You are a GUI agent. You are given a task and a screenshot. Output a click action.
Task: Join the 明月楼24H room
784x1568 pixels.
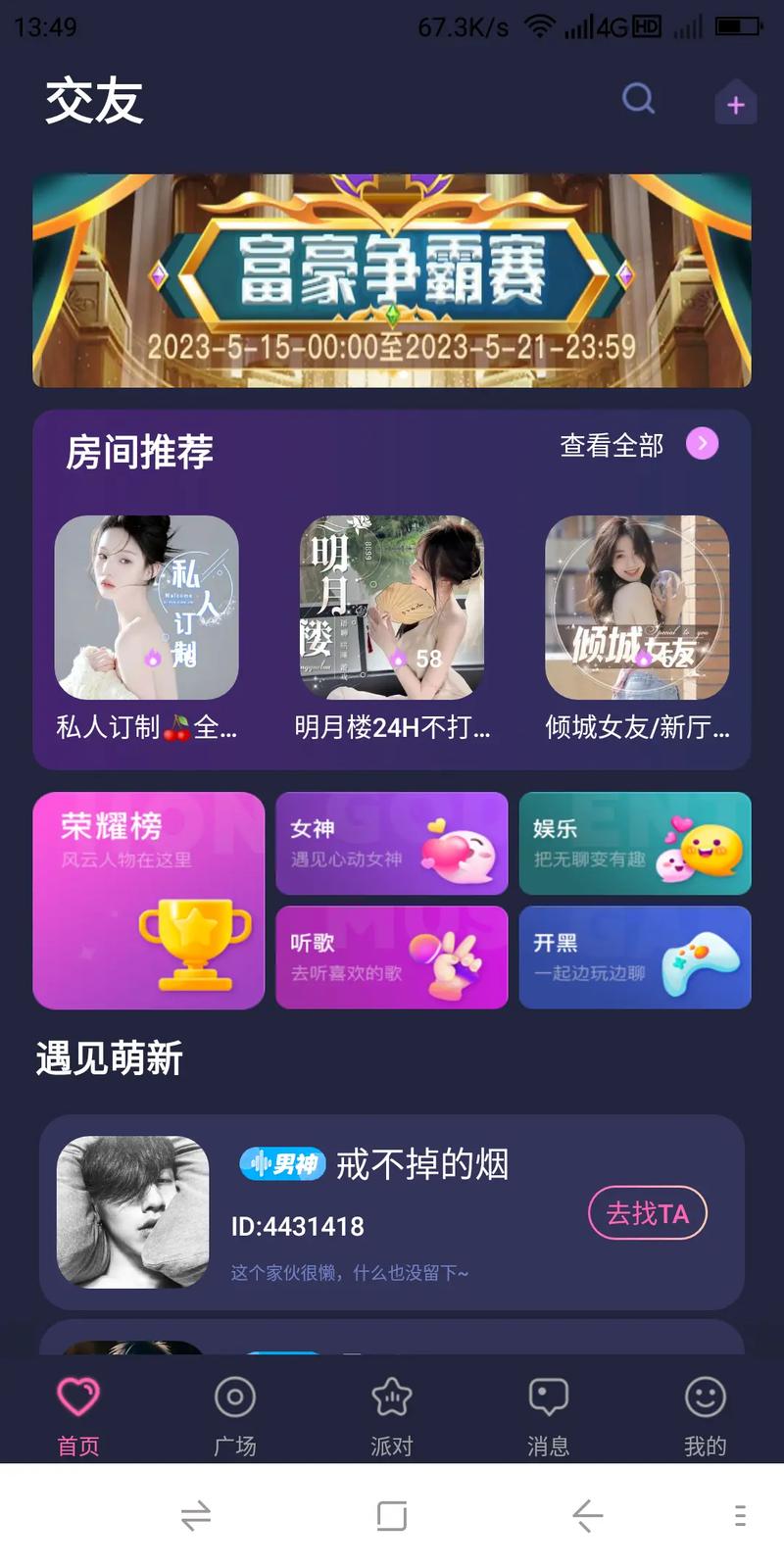coord(392,607)
